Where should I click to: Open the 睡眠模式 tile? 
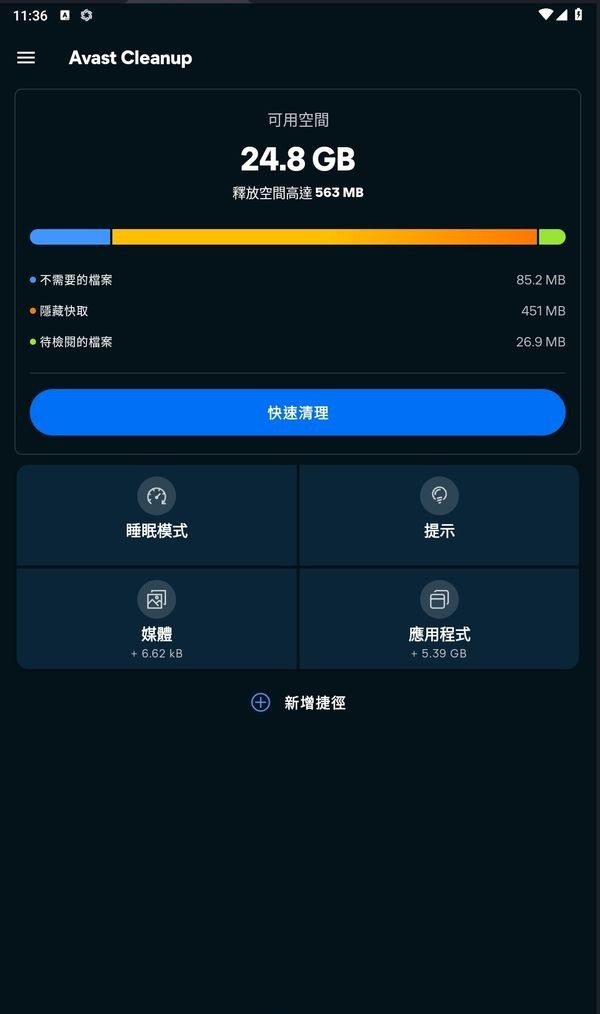tap(157, 514)
